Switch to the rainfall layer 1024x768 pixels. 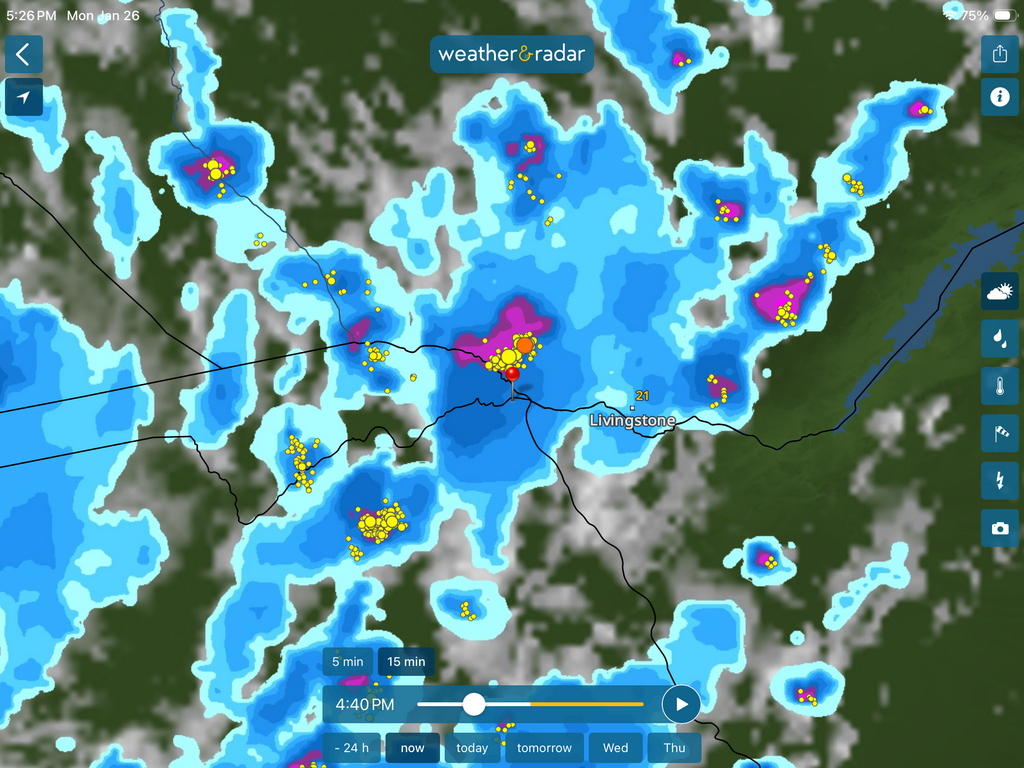click(999, 339)
